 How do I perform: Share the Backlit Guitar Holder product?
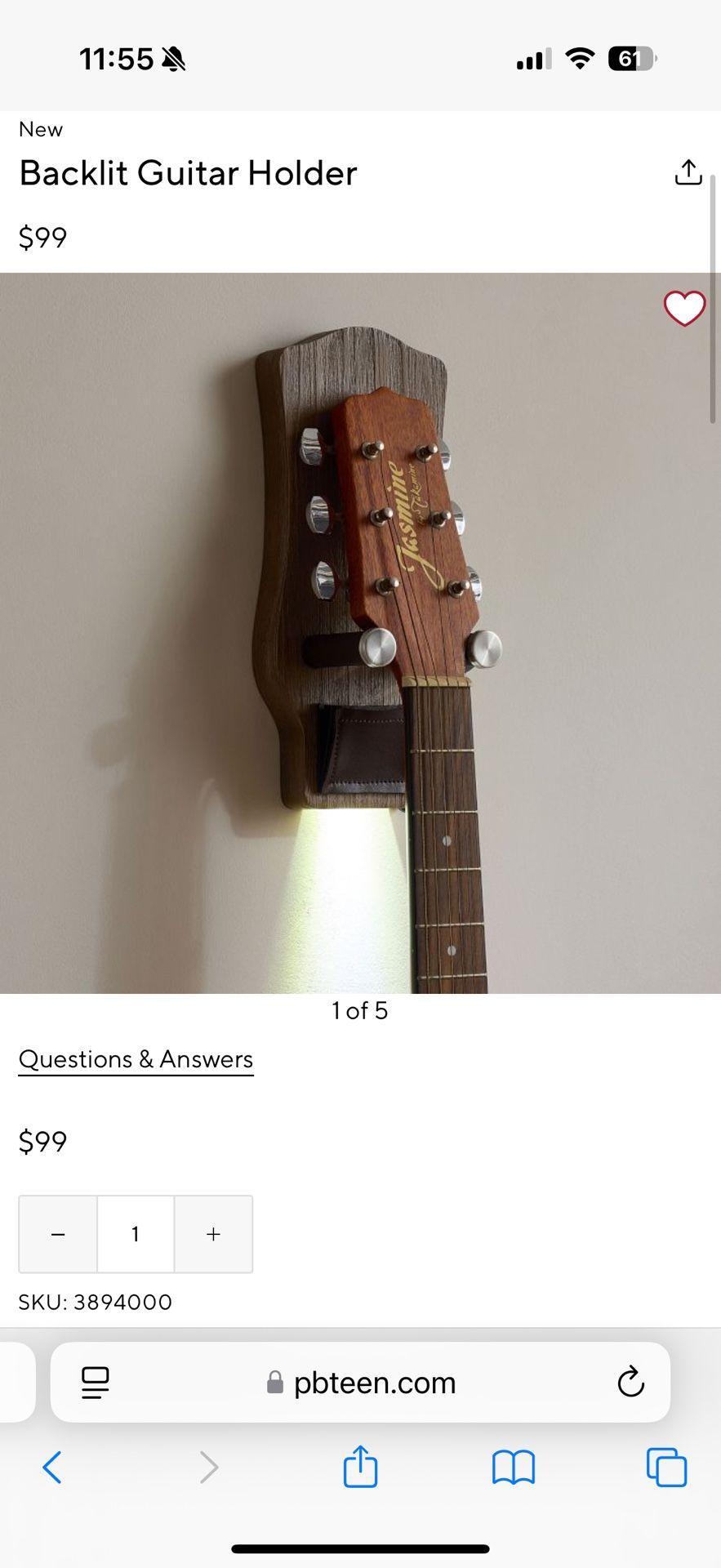point(688,172)
